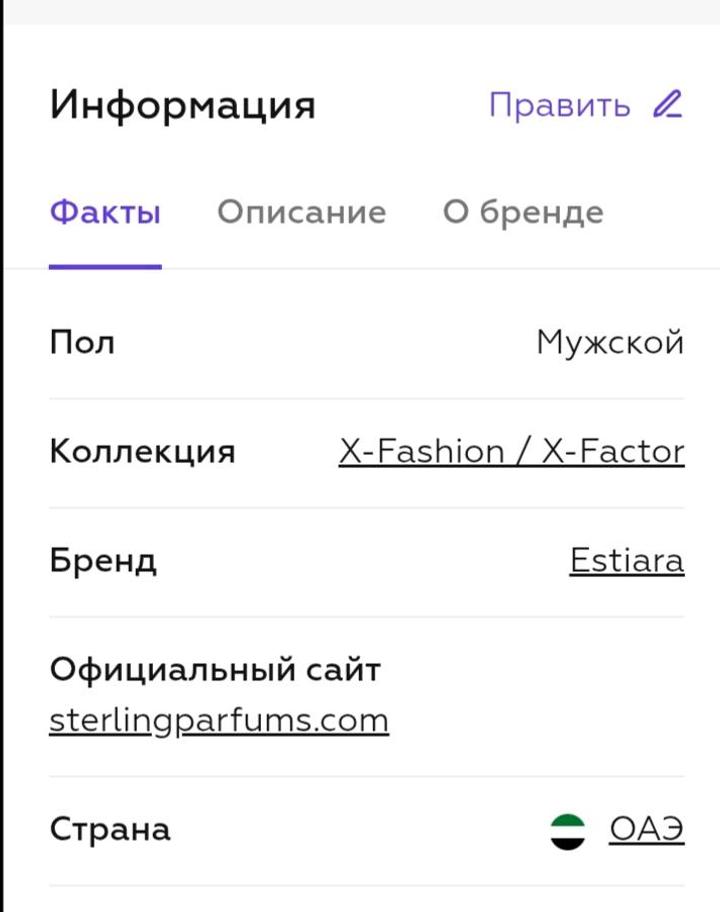This screenshot has width=720, height=912.
Task: Select the Факты tab
Action: [105, 212]
